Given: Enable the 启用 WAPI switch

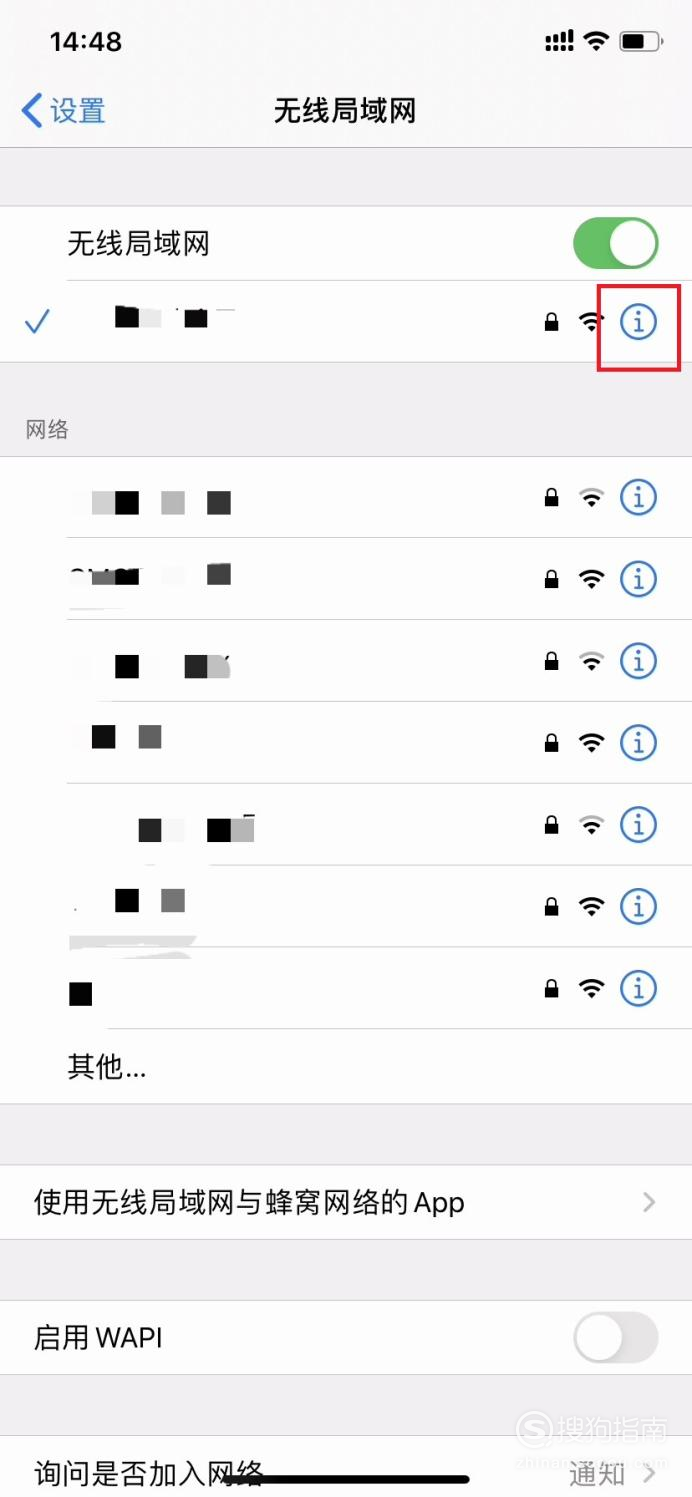Looking at the screenshot, I should 615,1338.
